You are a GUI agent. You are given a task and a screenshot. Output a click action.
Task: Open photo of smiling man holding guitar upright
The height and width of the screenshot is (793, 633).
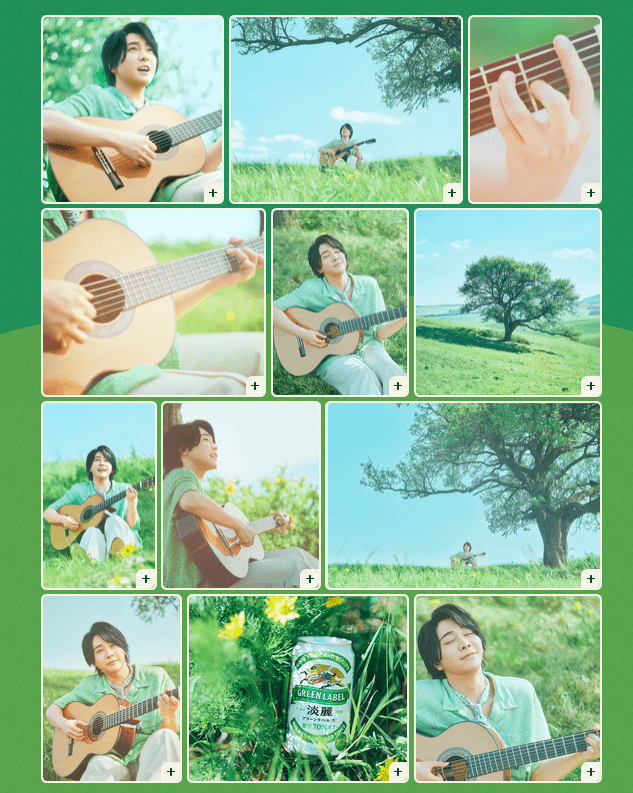[x=111, y=688]
